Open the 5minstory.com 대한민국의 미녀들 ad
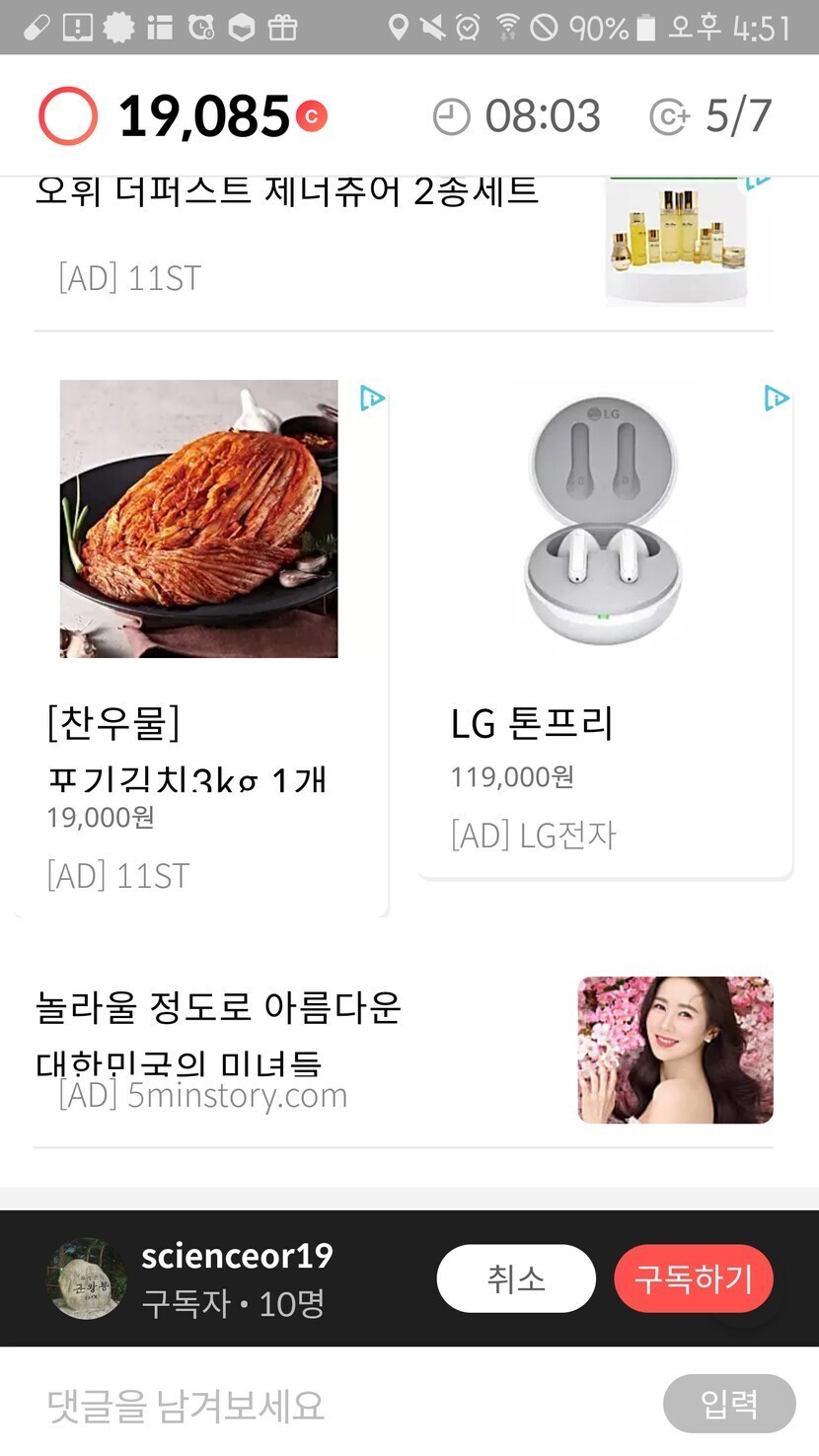Image resolution: width=819 pixels, height=1456 pixels. 395,1051
